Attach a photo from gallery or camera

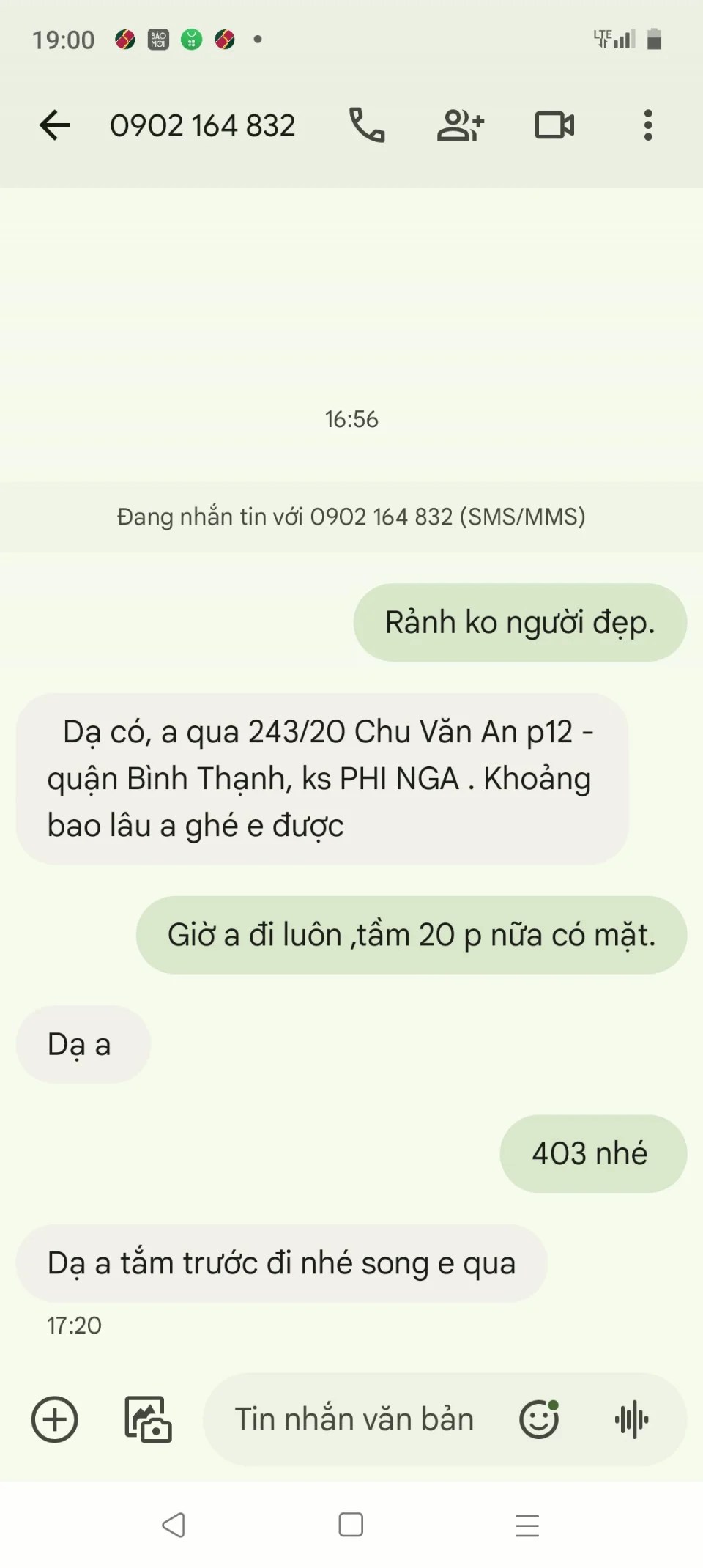tap(148, 1419)
